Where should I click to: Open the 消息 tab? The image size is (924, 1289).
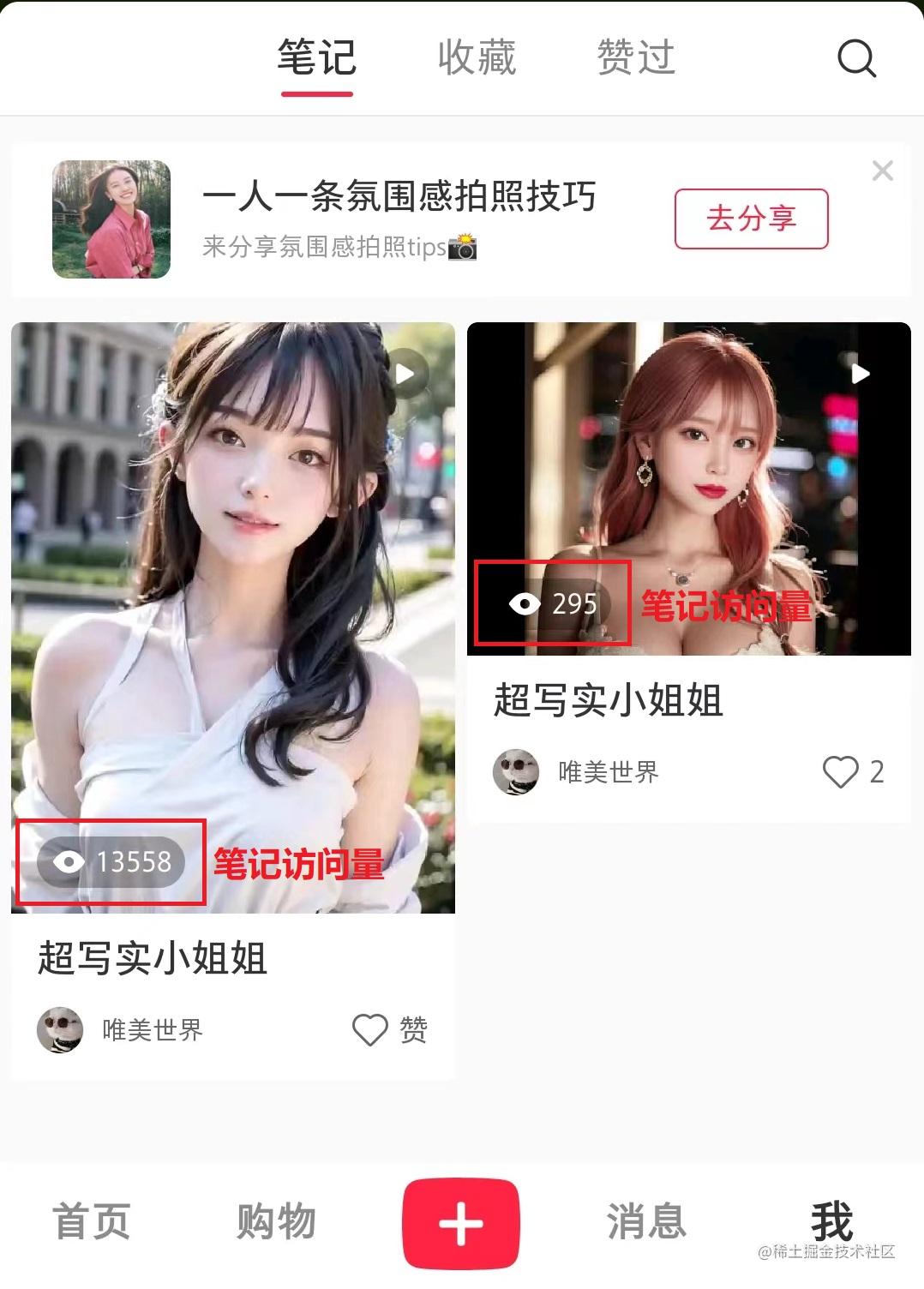pos(646,1221)
